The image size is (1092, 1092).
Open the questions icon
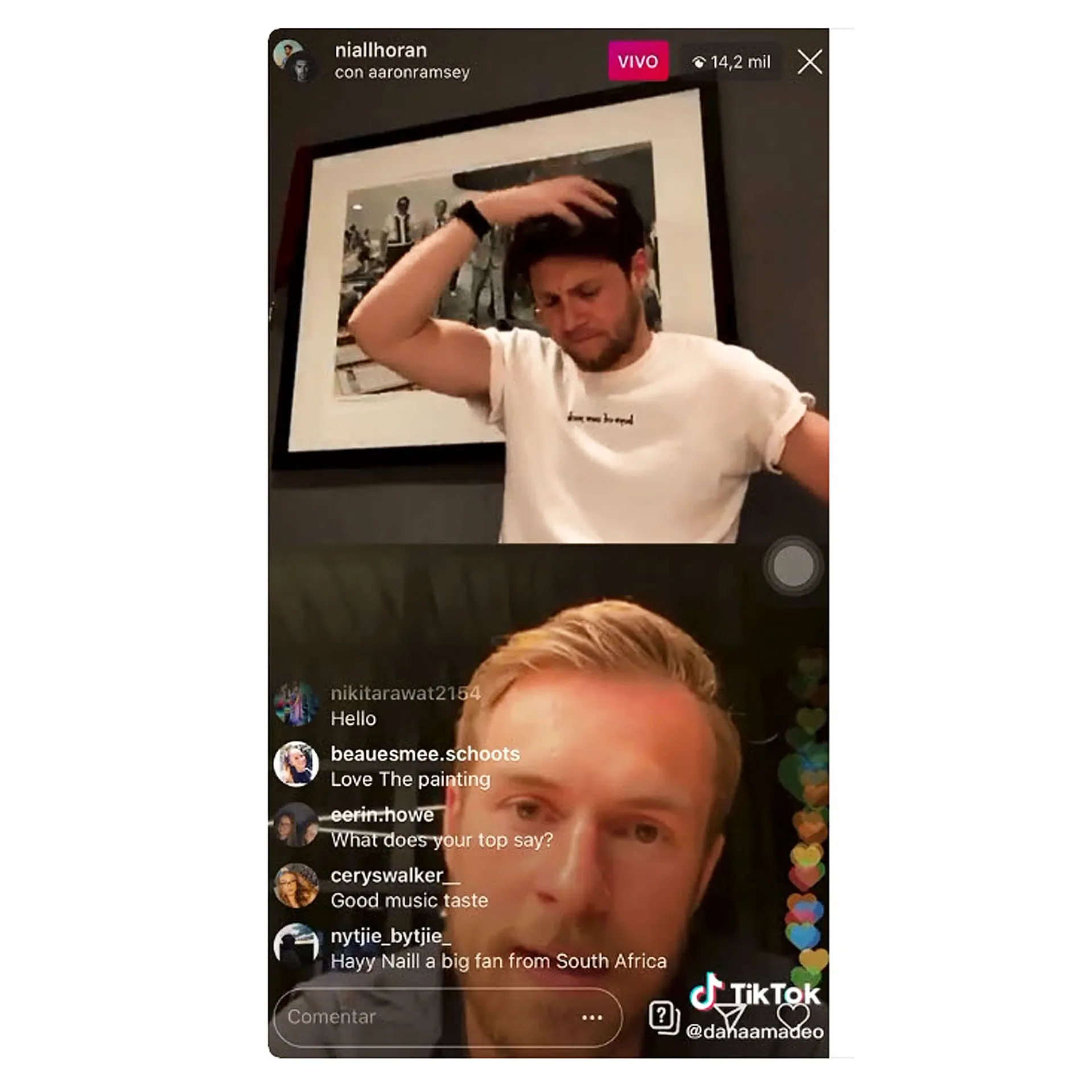point(664,1017)
